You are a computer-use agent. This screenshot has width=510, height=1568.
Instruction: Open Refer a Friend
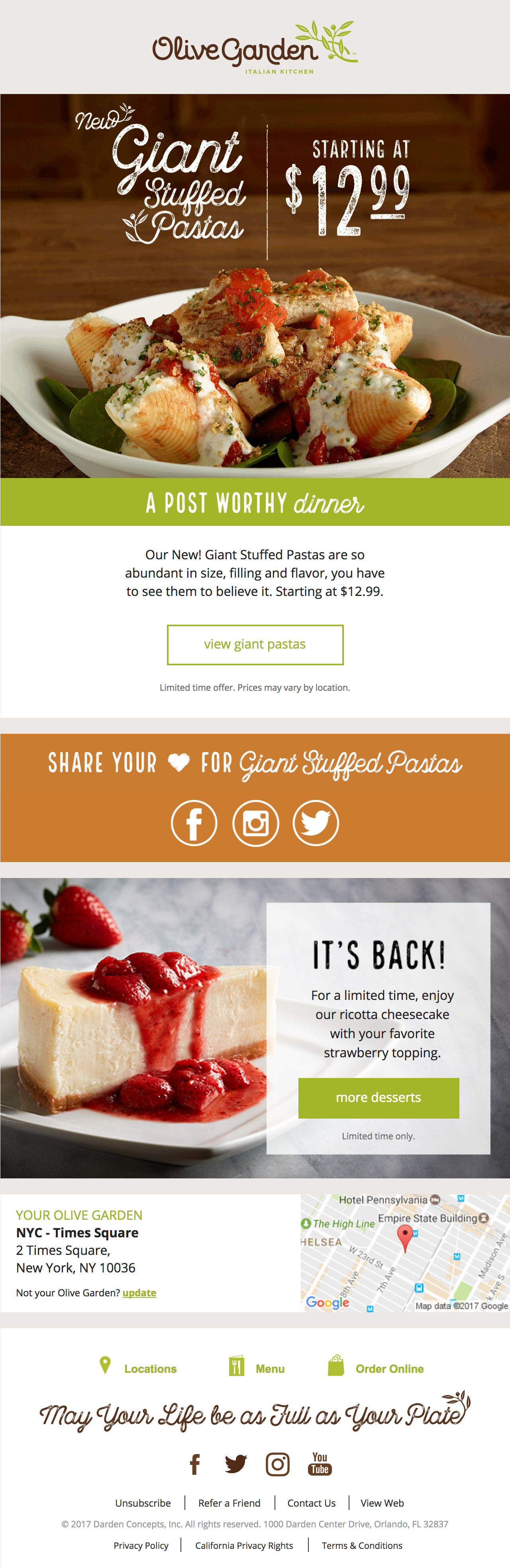229,1503
